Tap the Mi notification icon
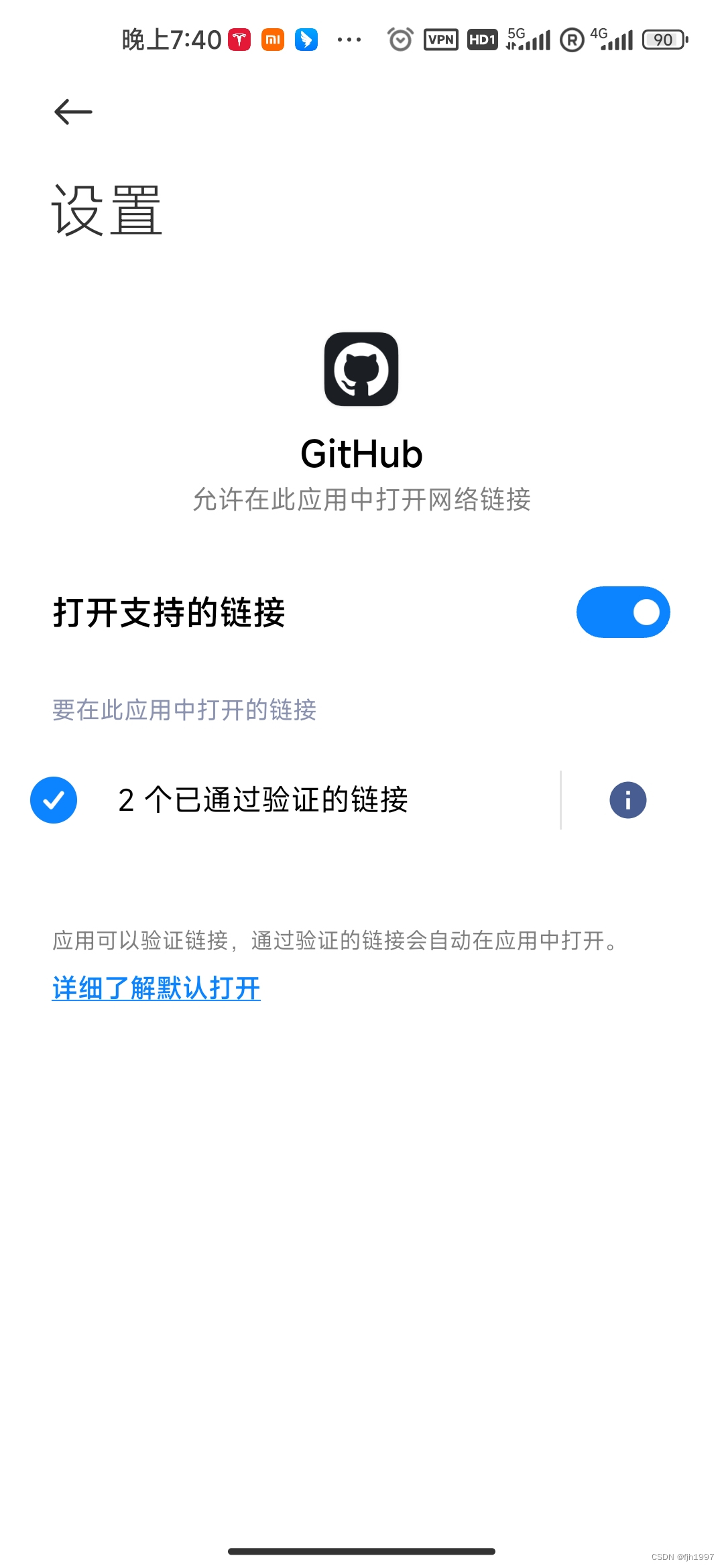 pos(274,40)
